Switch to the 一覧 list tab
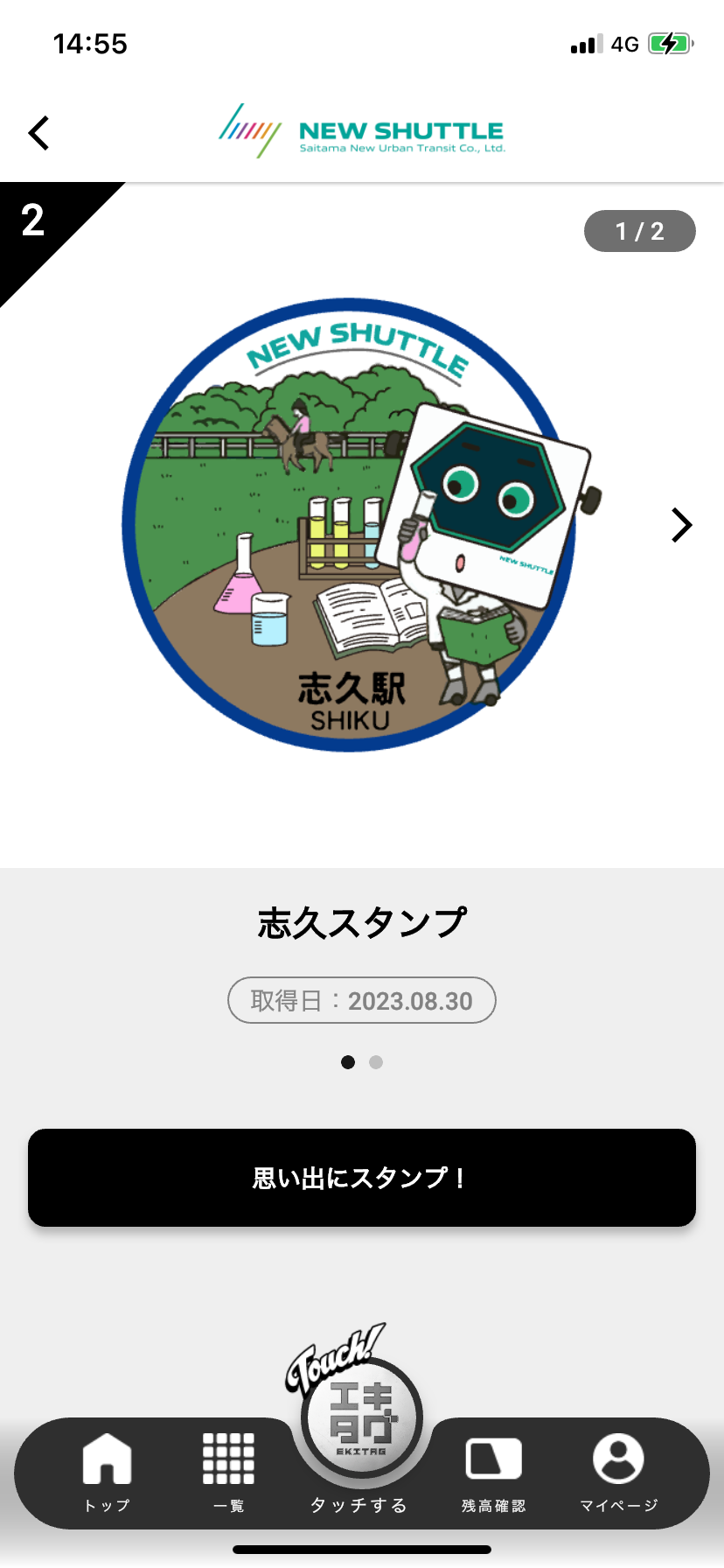 coord(228,1472)
